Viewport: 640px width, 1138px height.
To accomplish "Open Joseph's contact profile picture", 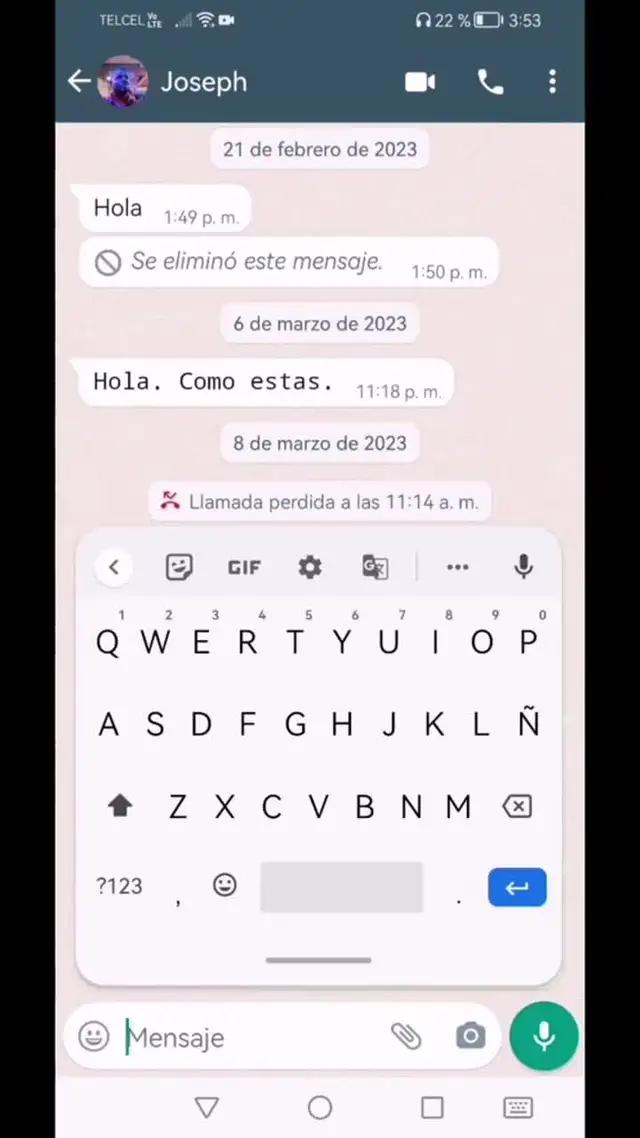I will tap(123, 82).
